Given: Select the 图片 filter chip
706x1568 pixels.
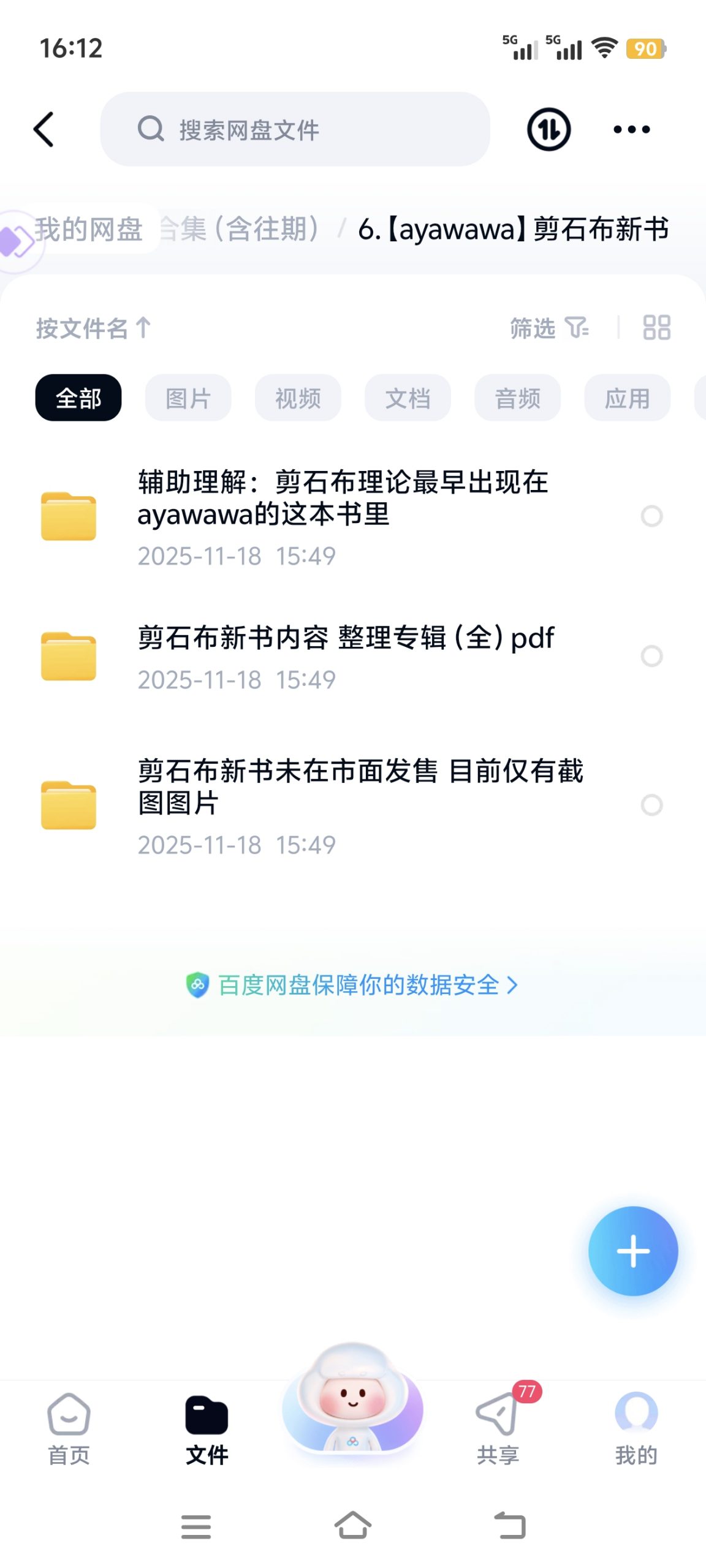Looking at the screenshot, I should (188, 398).
